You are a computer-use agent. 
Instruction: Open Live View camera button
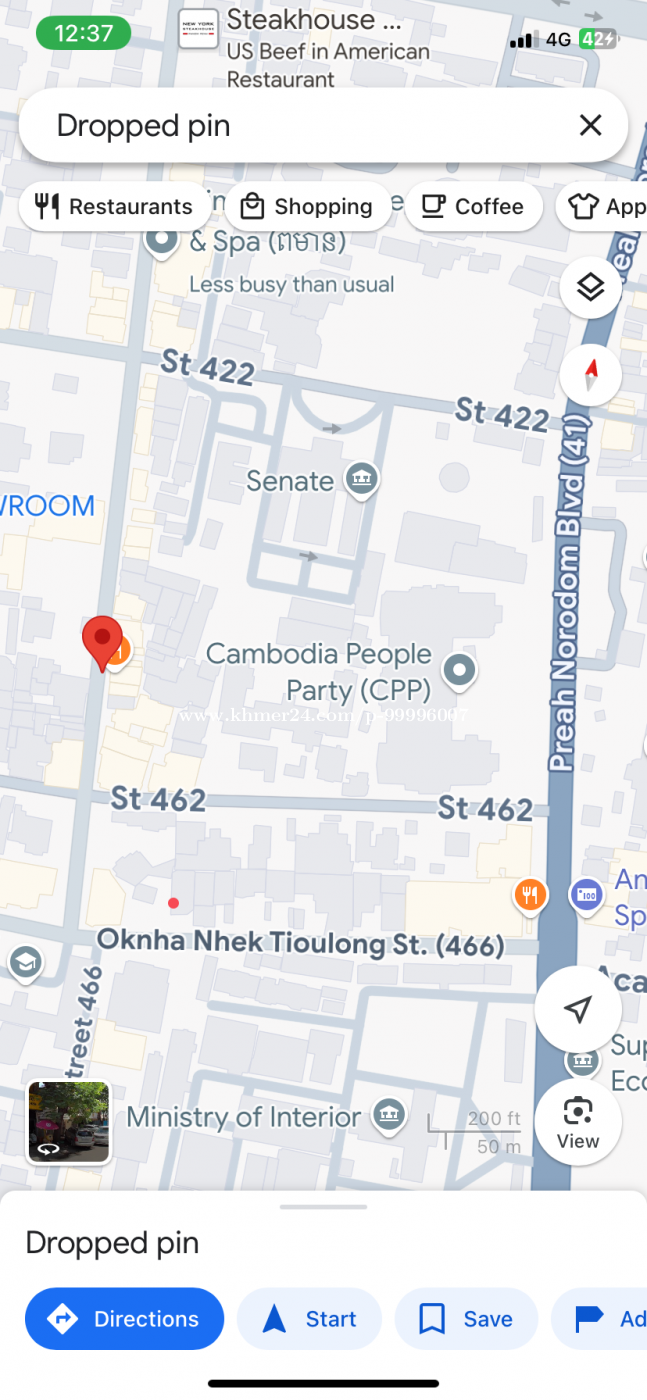[577, 1122]
